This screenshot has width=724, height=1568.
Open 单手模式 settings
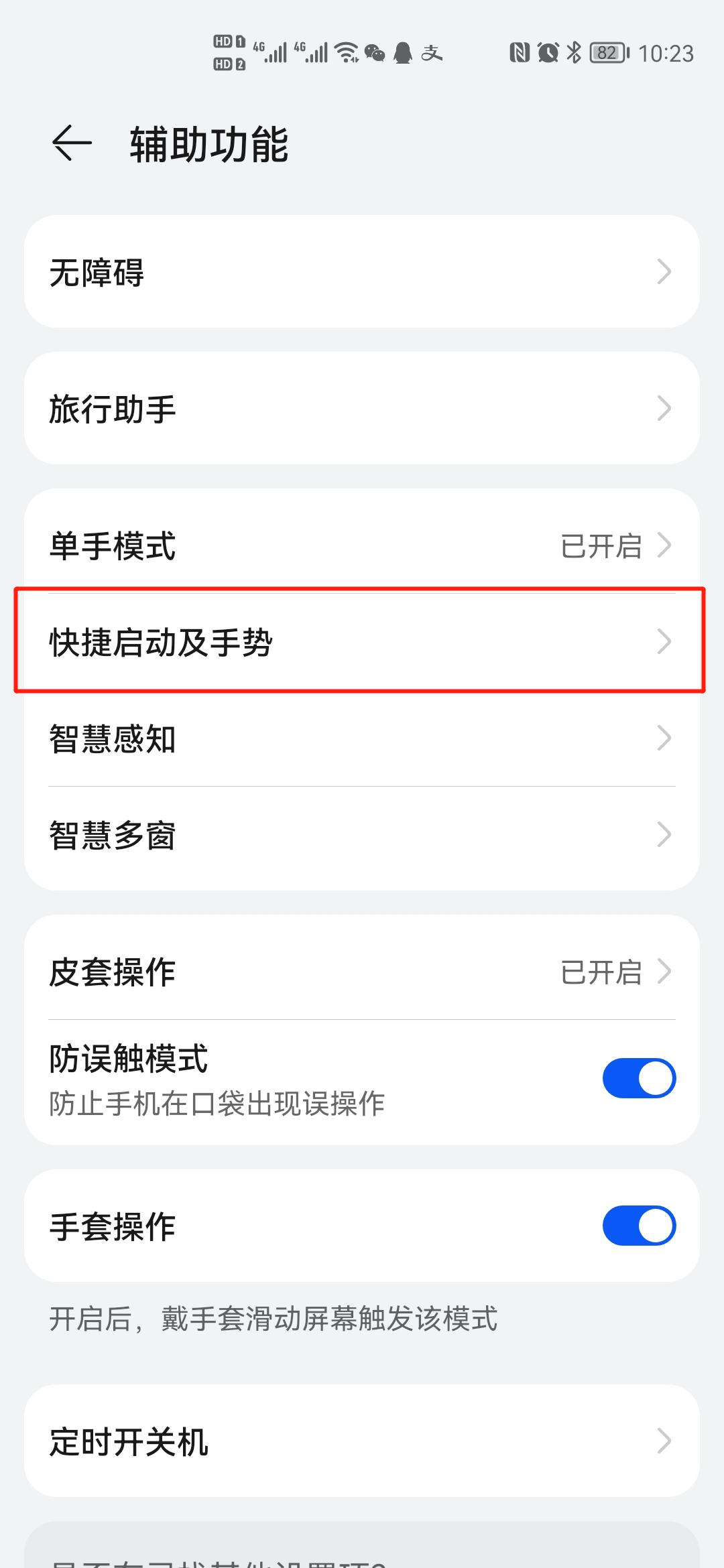pyautogui.click(x=362, y=545)
